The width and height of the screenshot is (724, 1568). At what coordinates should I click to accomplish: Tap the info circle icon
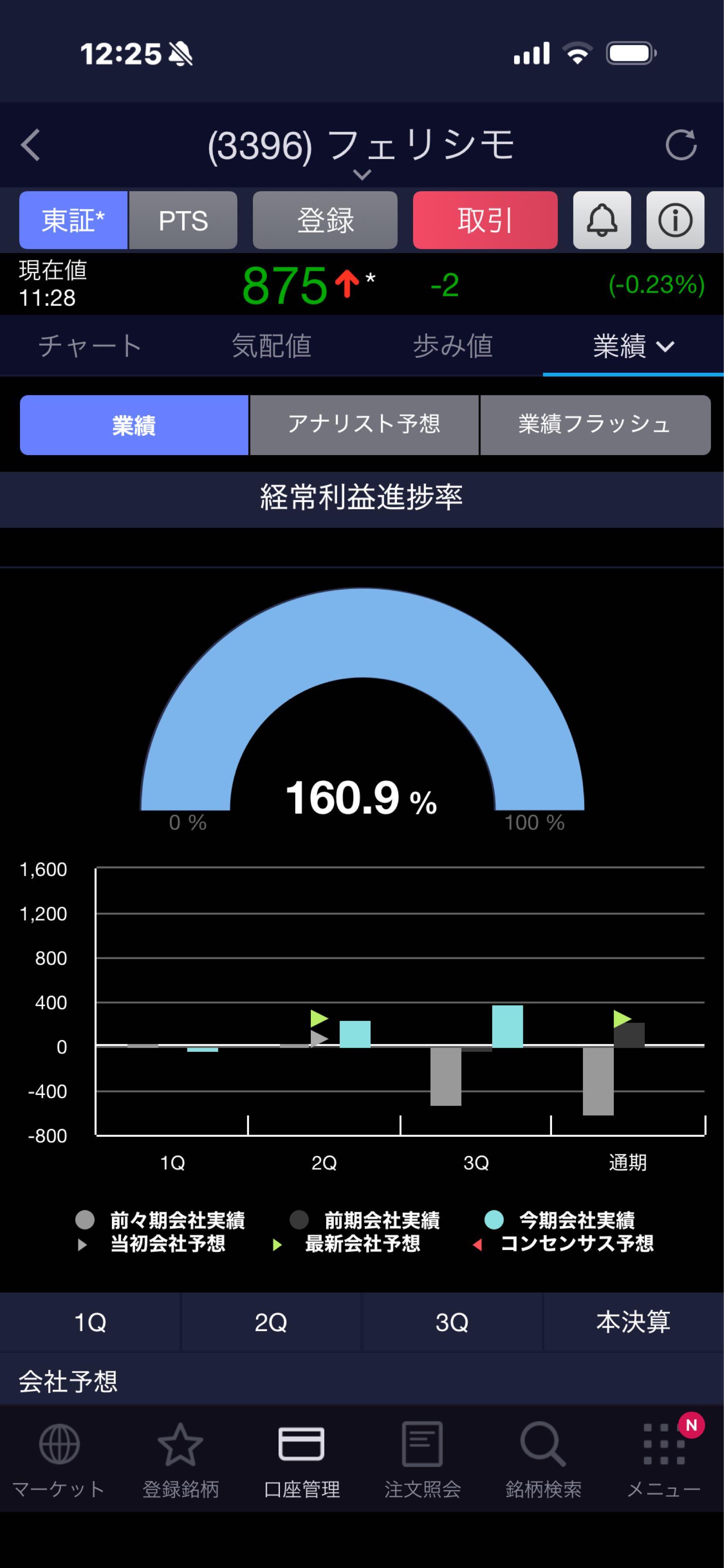[675, 220]
